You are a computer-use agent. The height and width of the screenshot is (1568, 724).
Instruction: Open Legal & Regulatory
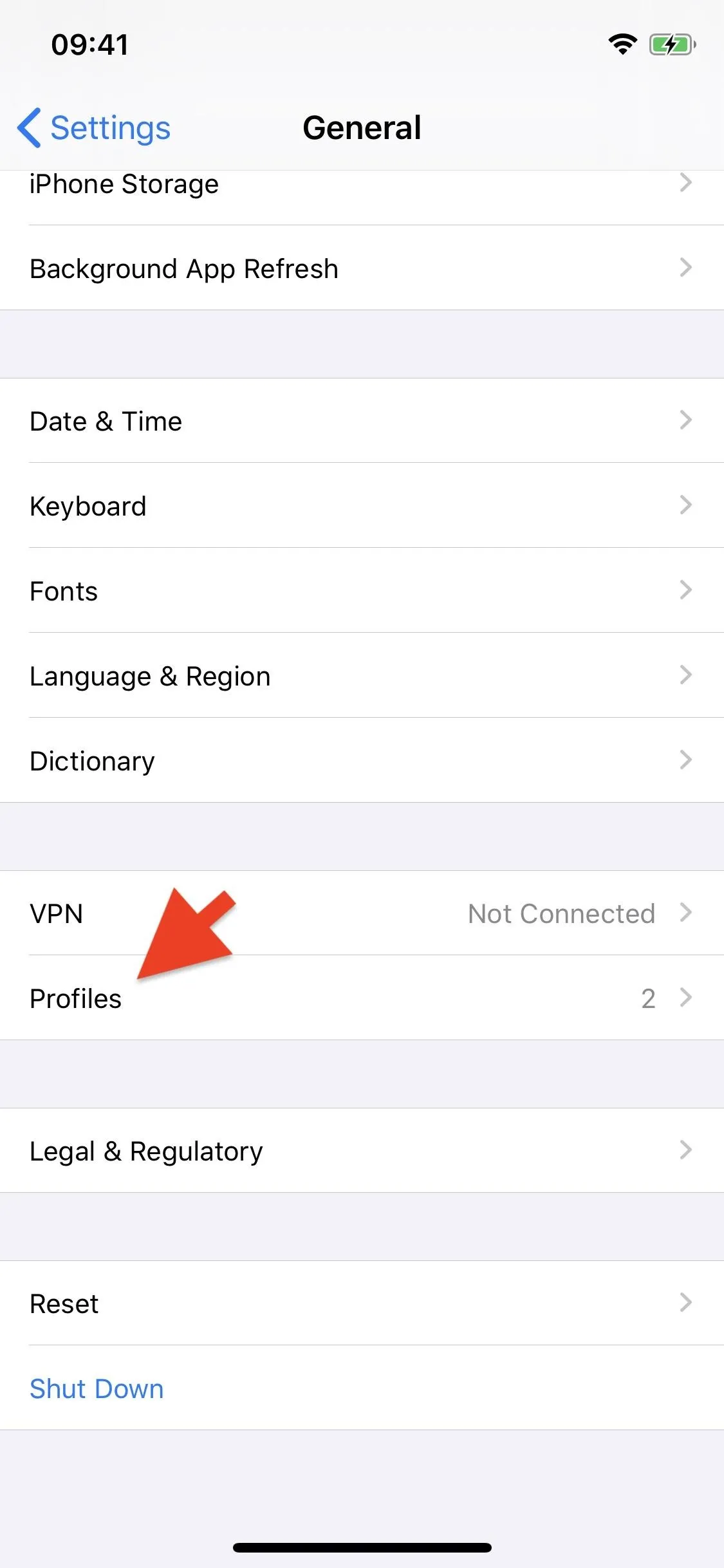pos(362,1150)
